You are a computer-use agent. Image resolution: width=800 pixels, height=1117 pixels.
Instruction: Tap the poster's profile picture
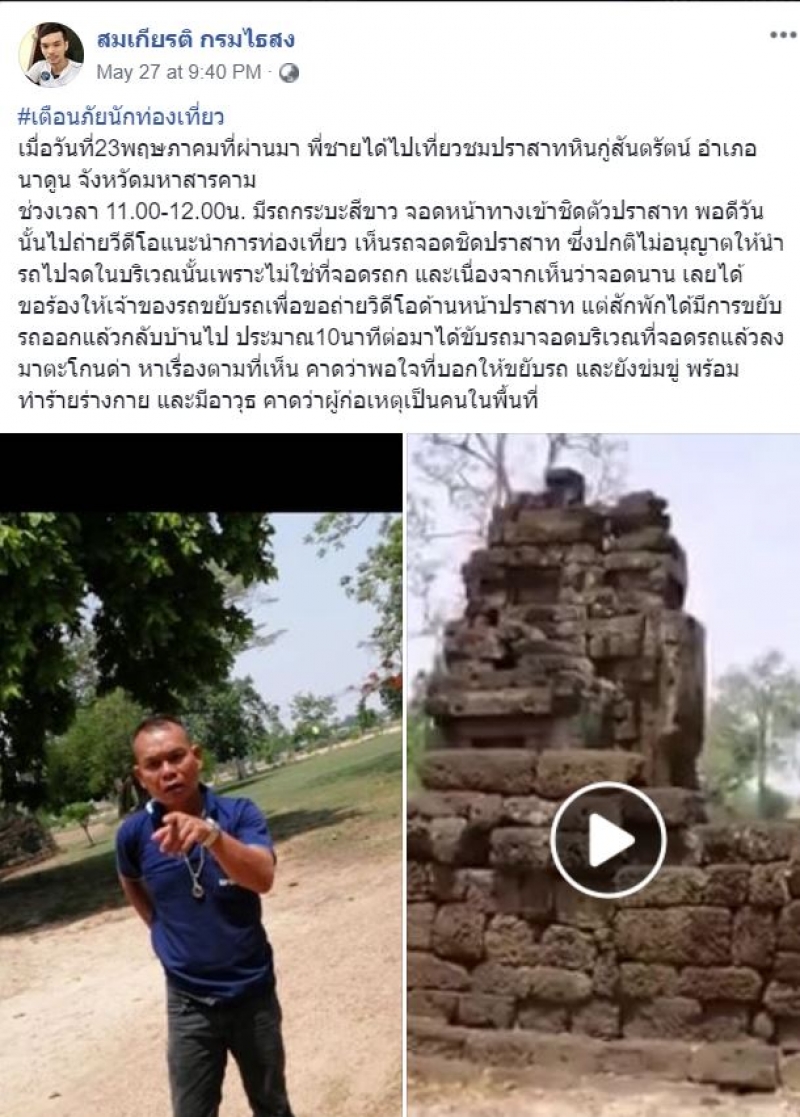51,55
